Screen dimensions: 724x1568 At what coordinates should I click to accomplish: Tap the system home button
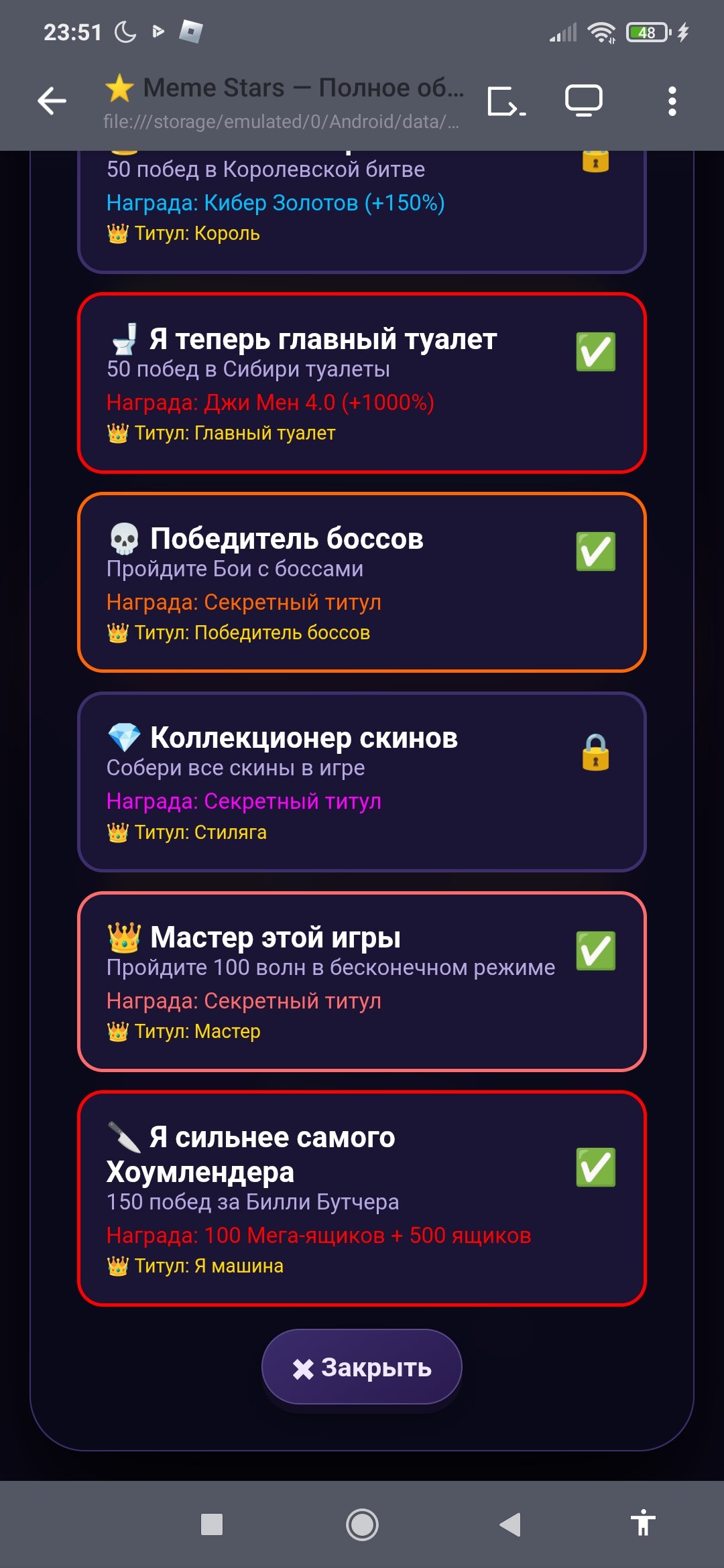click(362, 1524)
